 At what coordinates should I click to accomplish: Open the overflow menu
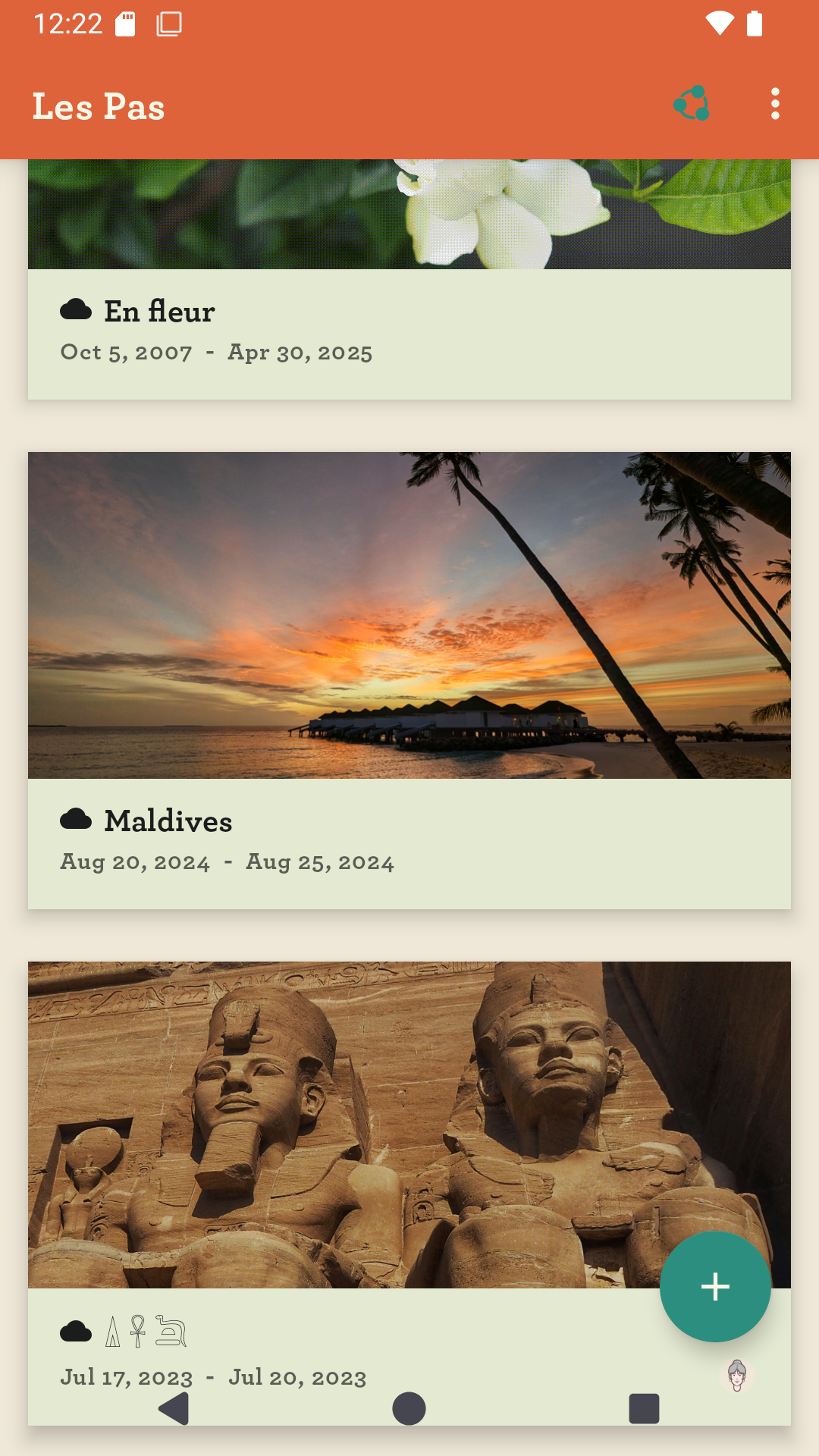tap(774, 104)
